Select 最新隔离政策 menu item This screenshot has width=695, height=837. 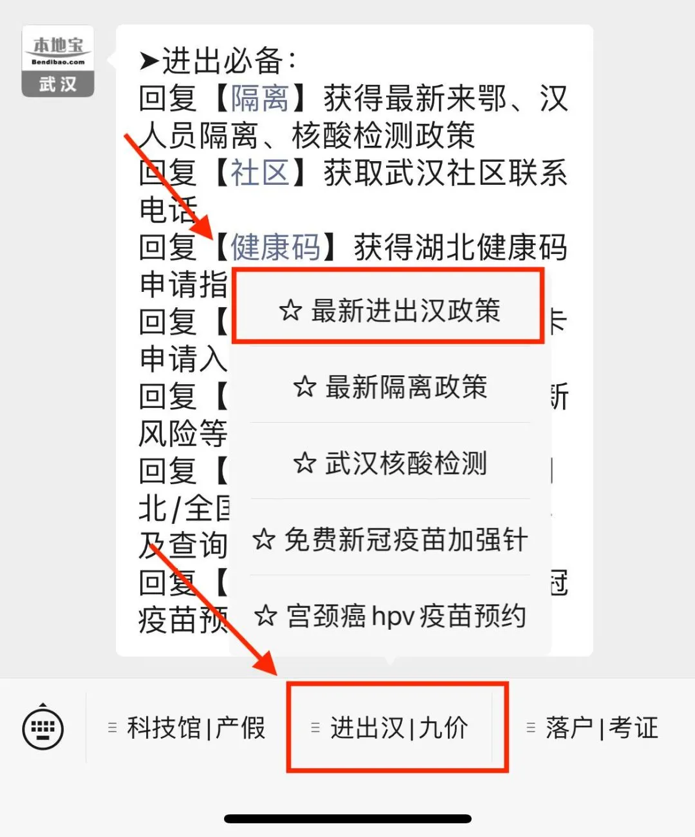click(x=390, y=386)
